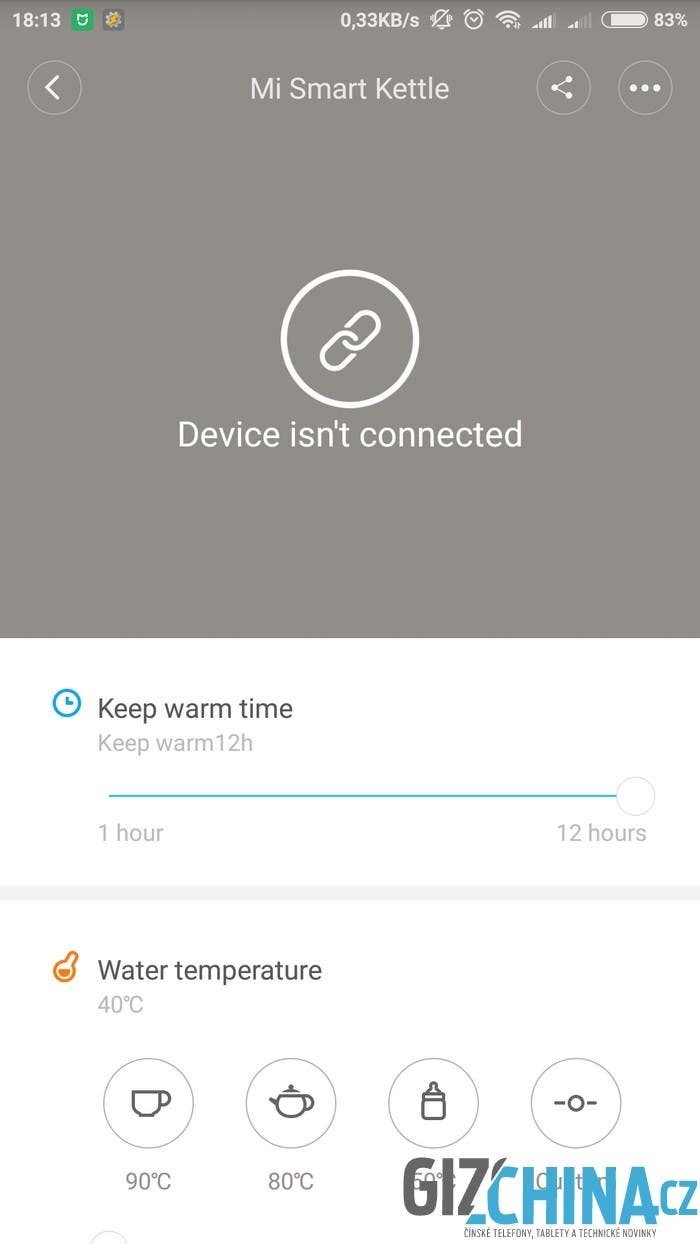
Task: Go back from Mi Smart Kettle
Action: click(x=54, y=88)
